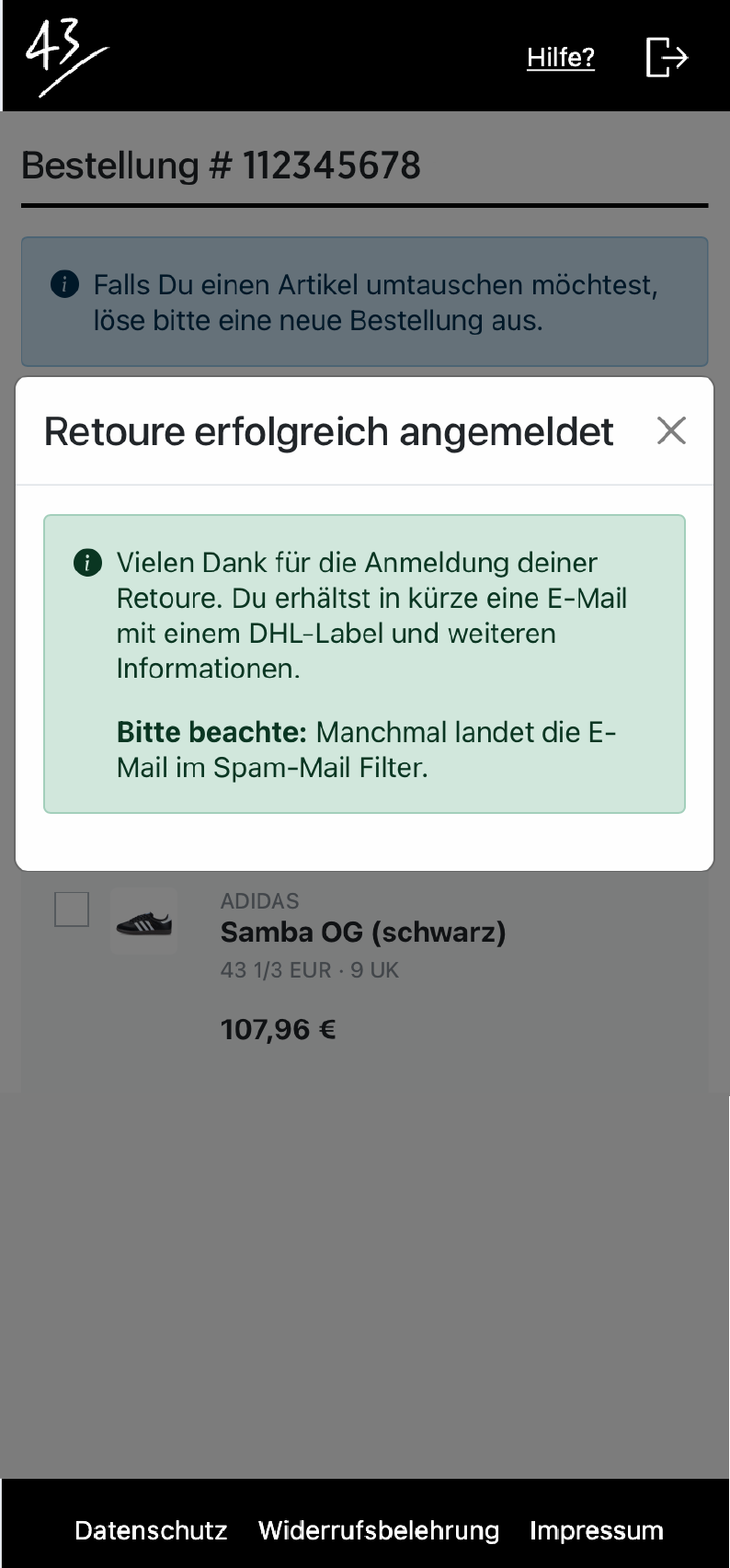Tap the logout icon in the header
The image size is (730, 1568).
click(667, 58)
